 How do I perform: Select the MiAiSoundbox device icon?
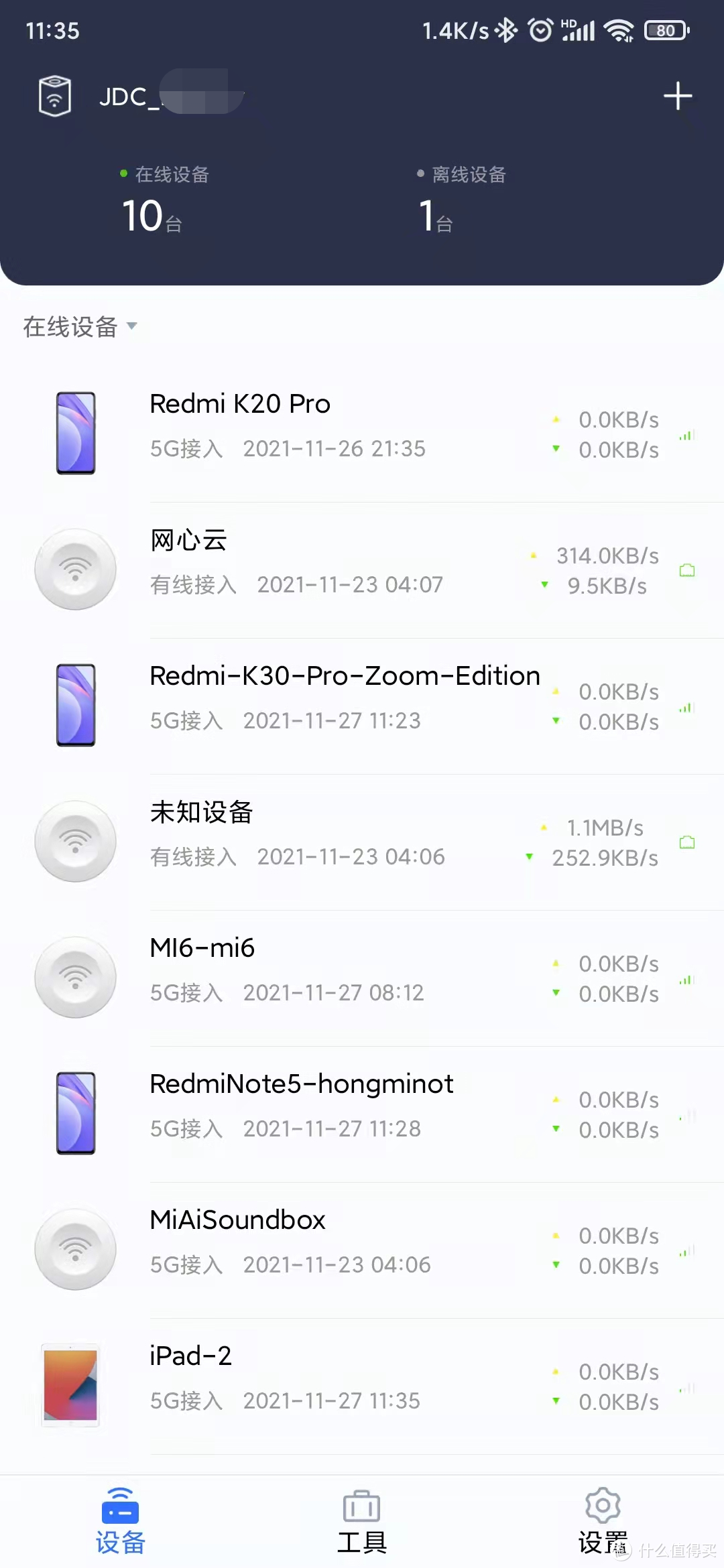click(x=75, y=1248)
